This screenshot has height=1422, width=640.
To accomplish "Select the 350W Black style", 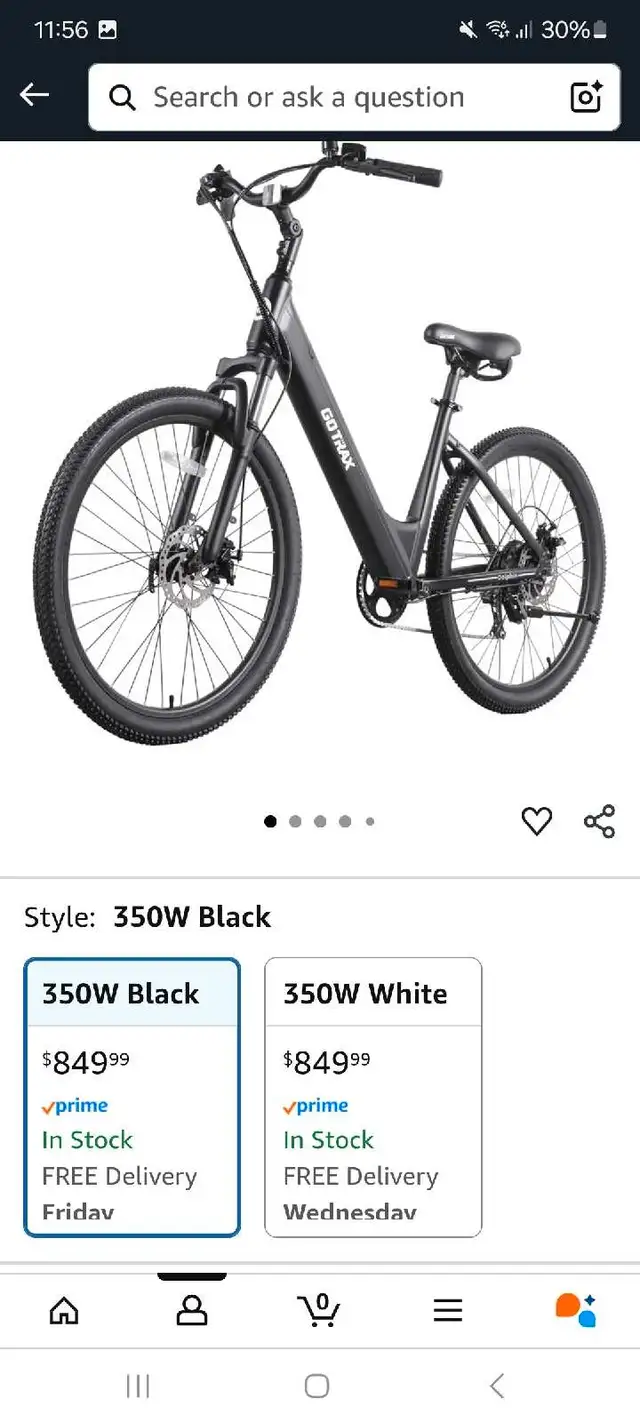I will pyautogui.click(x=132, y=1096).
